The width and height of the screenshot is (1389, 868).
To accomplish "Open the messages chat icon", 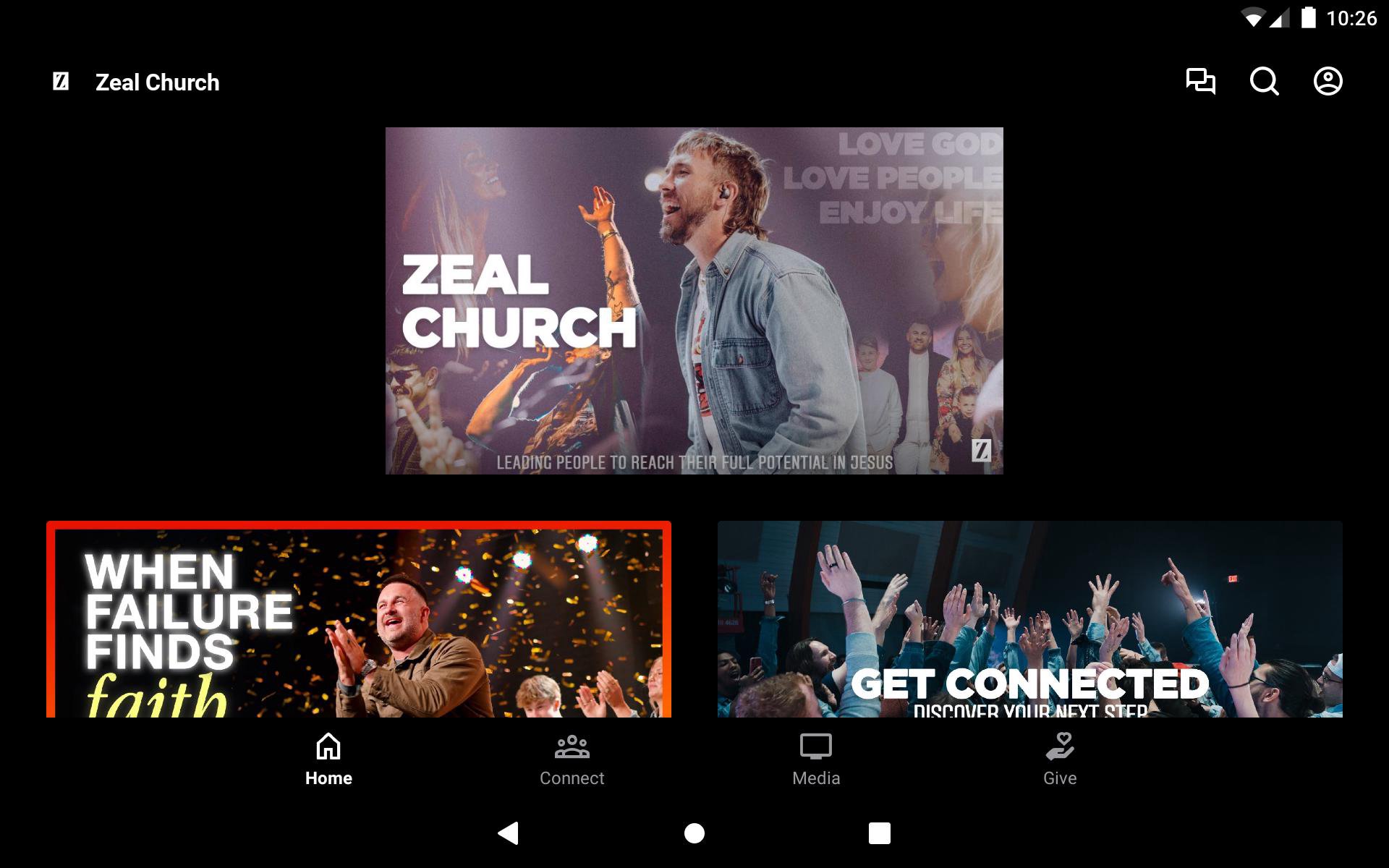I will point(1200,81).
